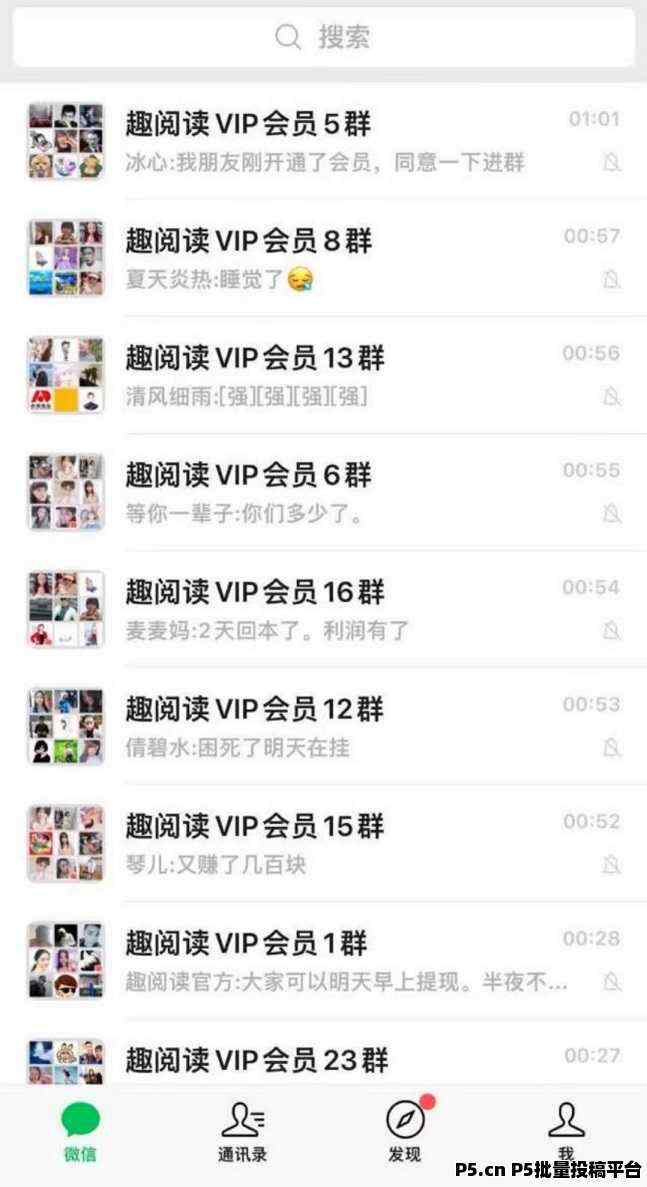Go to the 发现 discover tab
The image size is (647, 1187).
[x=404, y=1132]
